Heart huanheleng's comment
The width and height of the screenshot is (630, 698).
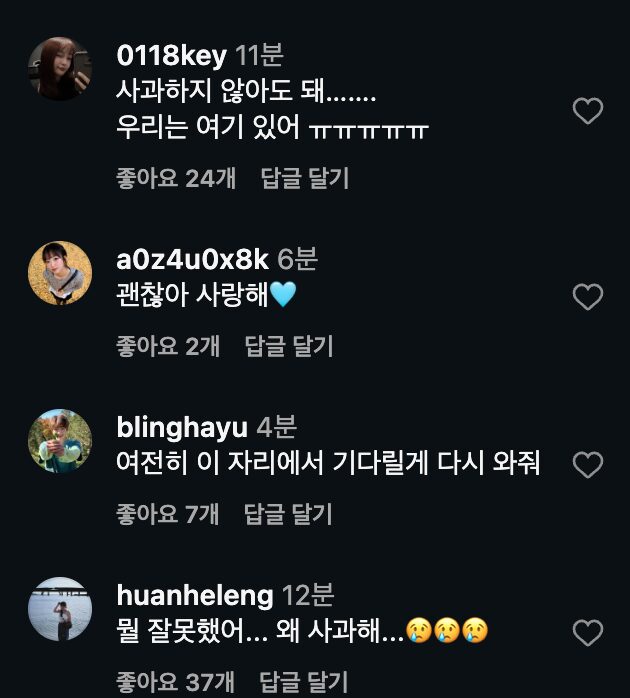pyautogui.click(x=588, y=632)
